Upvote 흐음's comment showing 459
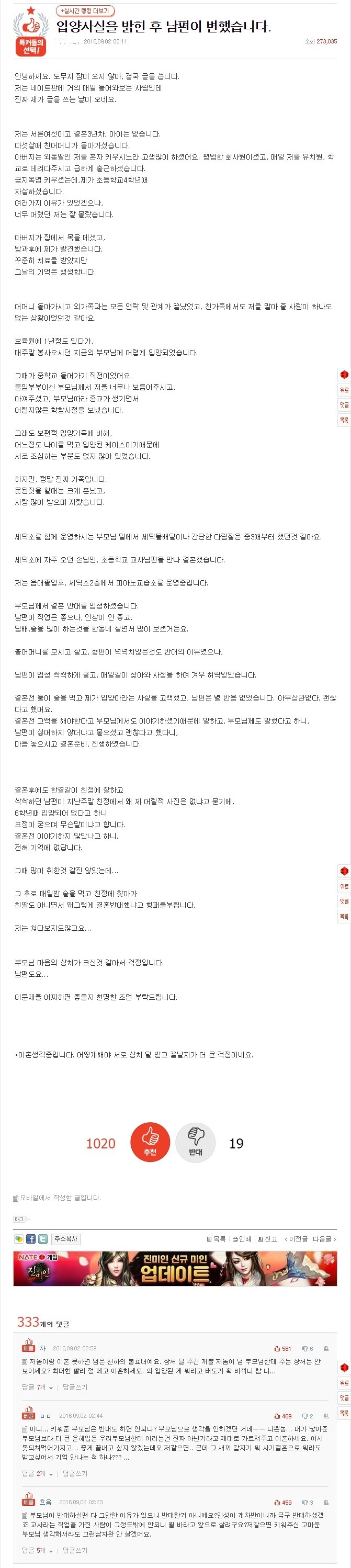The width and height of the screenshot is (351, 1568). 282,1502
